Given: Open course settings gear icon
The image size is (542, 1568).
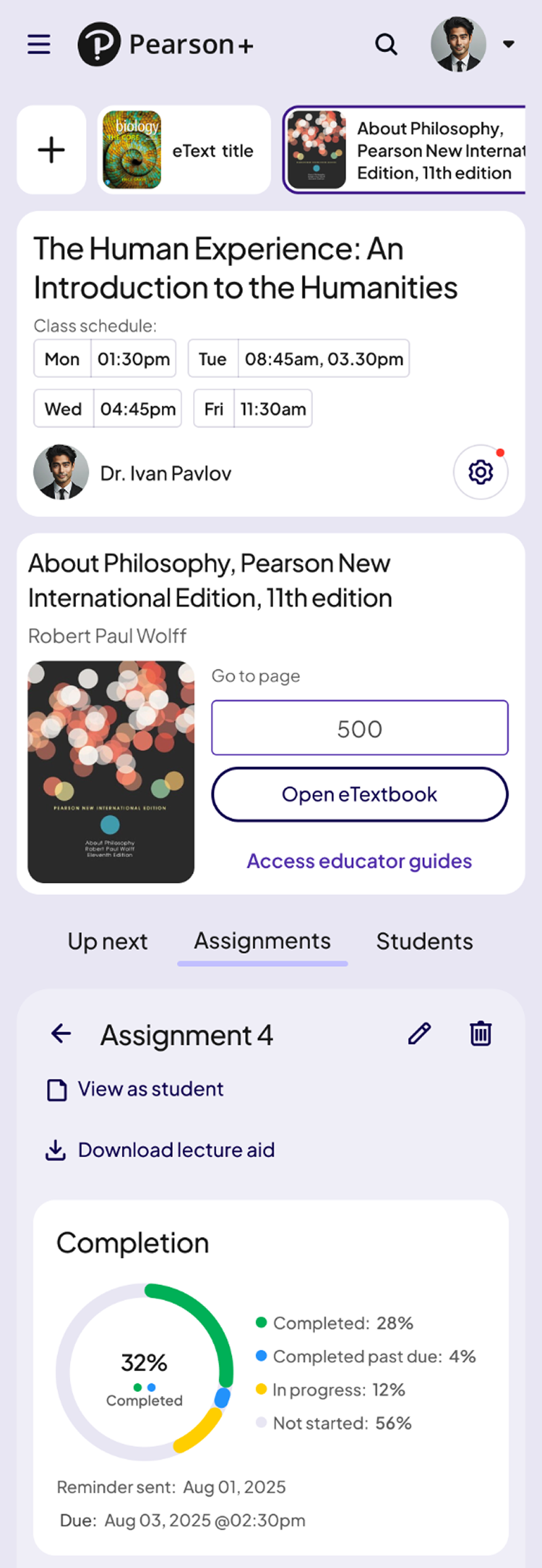Looking at the screenshot, I should point(480,472).
